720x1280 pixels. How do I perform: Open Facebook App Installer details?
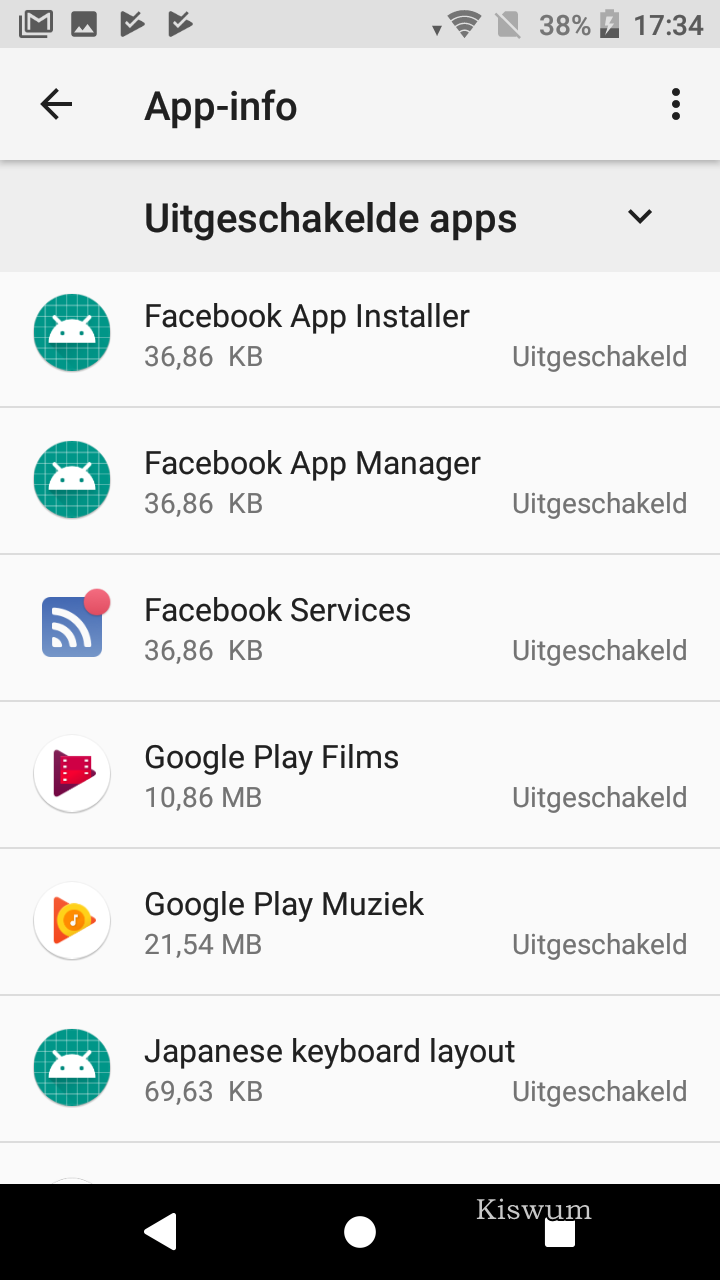pos(360,334)
